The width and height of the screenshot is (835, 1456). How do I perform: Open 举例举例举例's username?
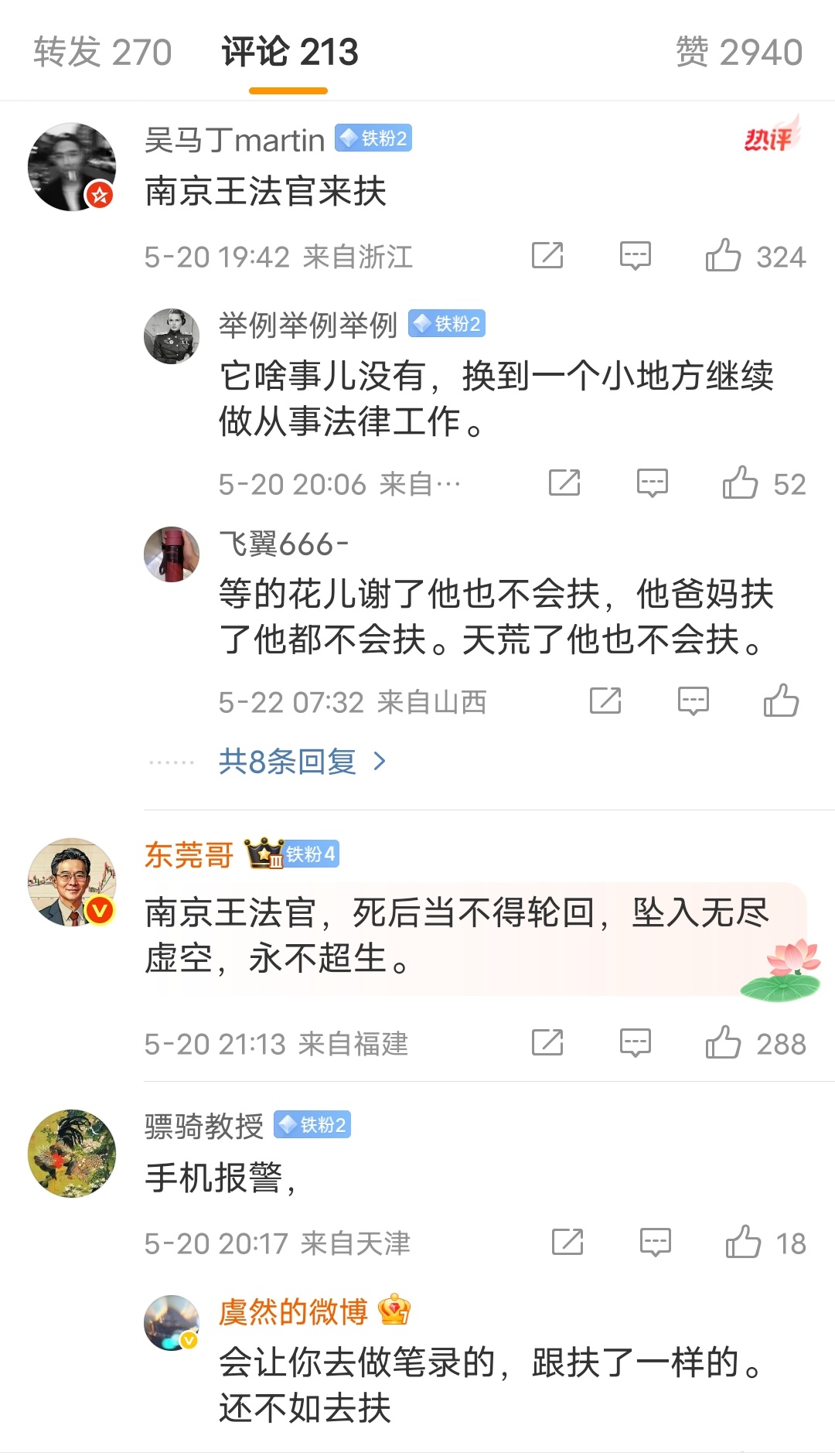[x=308, y=325]
